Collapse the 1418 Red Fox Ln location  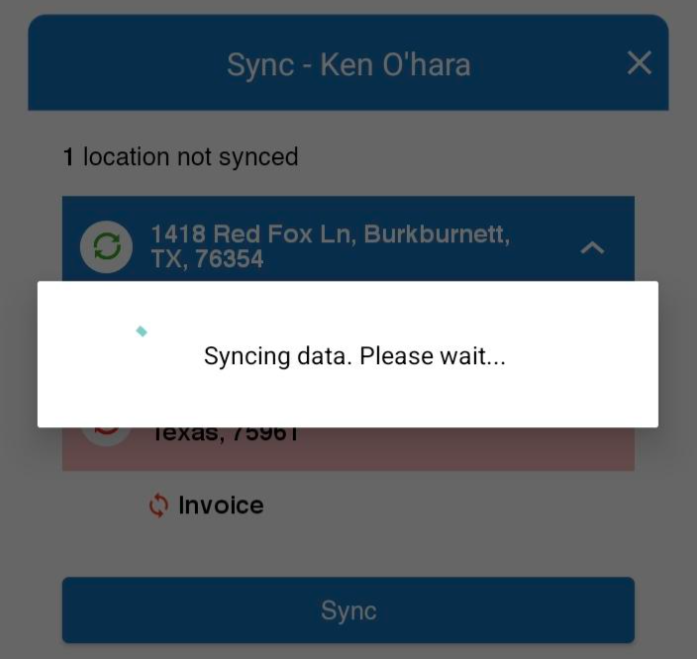(592, 247)
